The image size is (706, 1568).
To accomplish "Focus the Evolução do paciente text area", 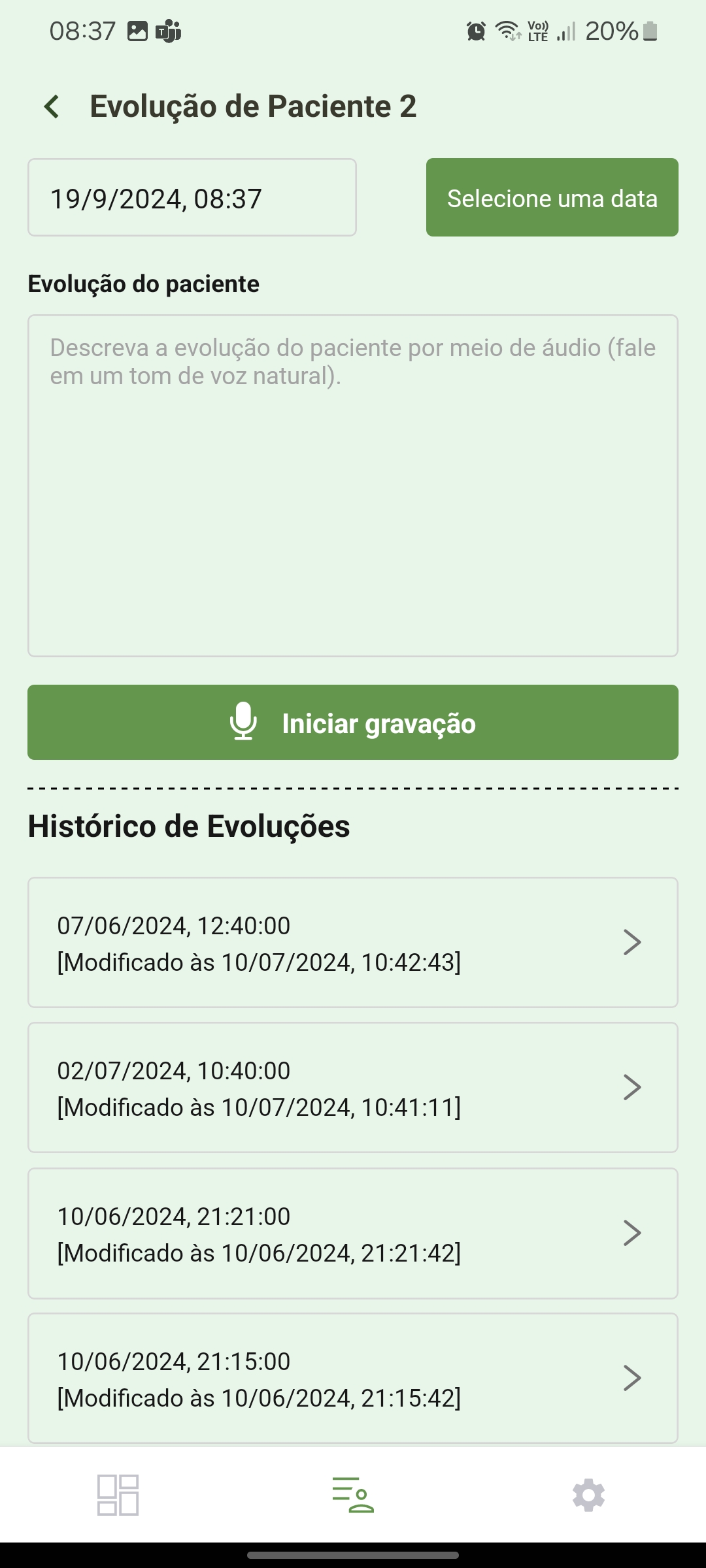I will coord(353,485).
